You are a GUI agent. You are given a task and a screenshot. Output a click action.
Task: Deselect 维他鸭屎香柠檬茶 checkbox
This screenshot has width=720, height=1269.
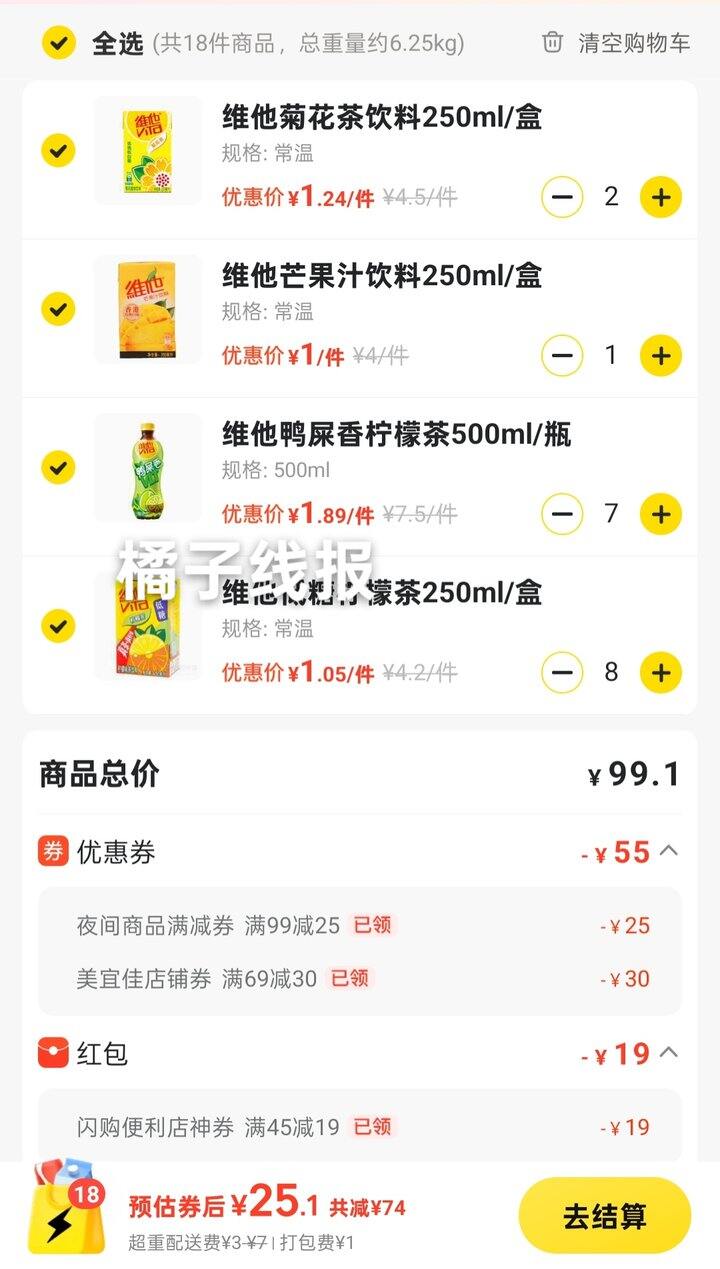(59, 467)
